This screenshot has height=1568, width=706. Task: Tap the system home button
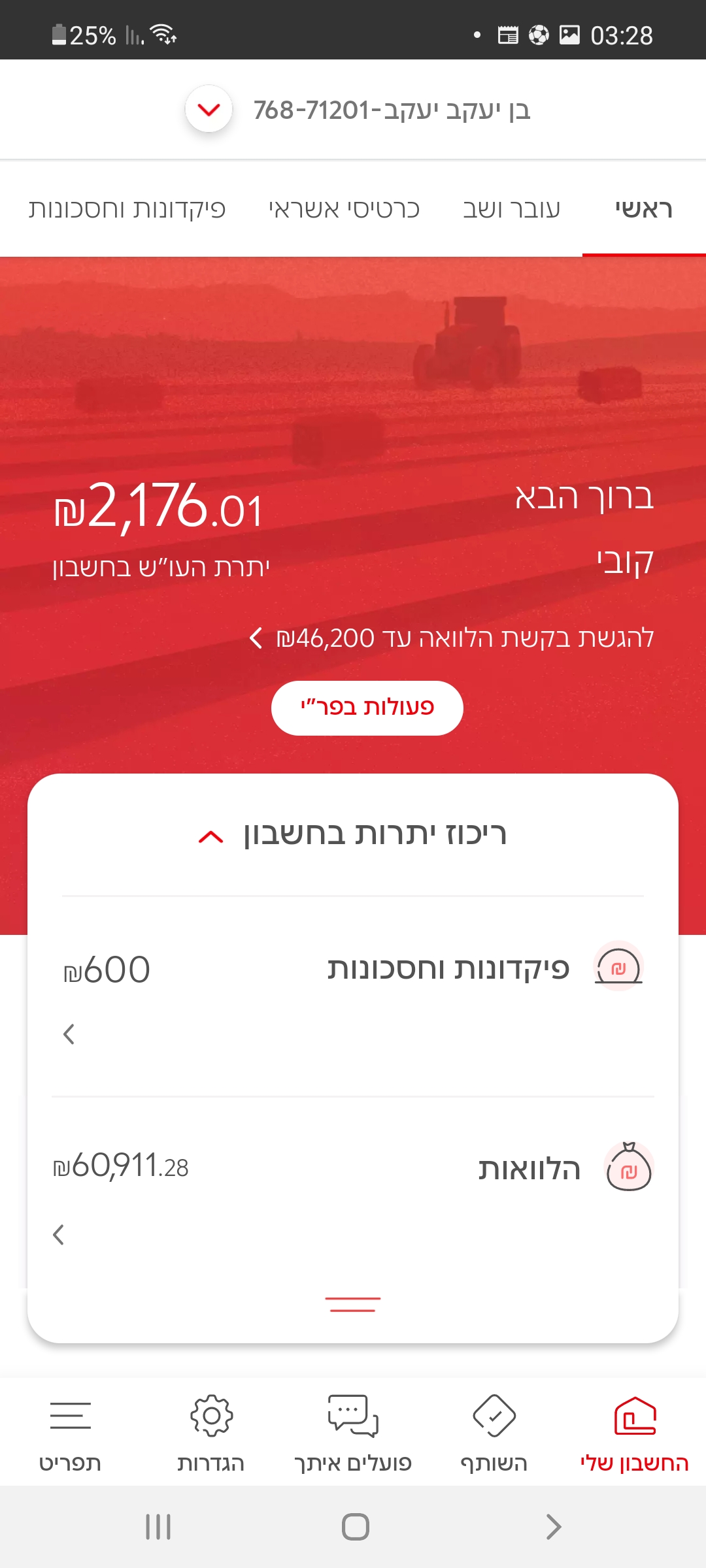[355, 1527]
